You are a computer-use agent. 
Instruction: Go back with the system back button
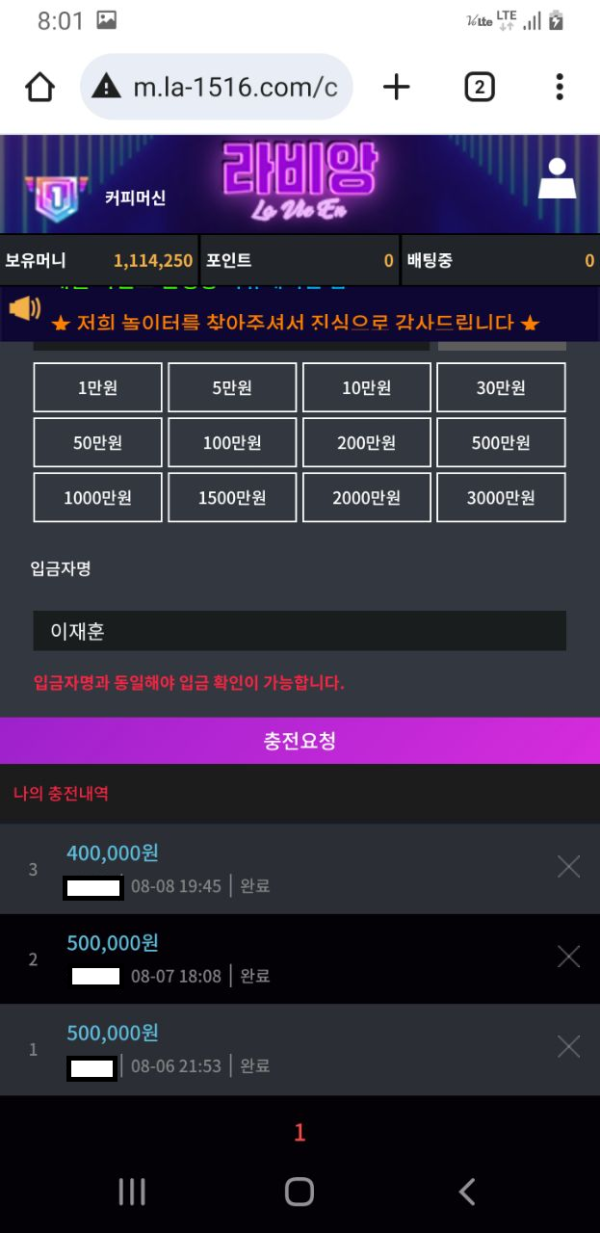[x=466, y=1191]
